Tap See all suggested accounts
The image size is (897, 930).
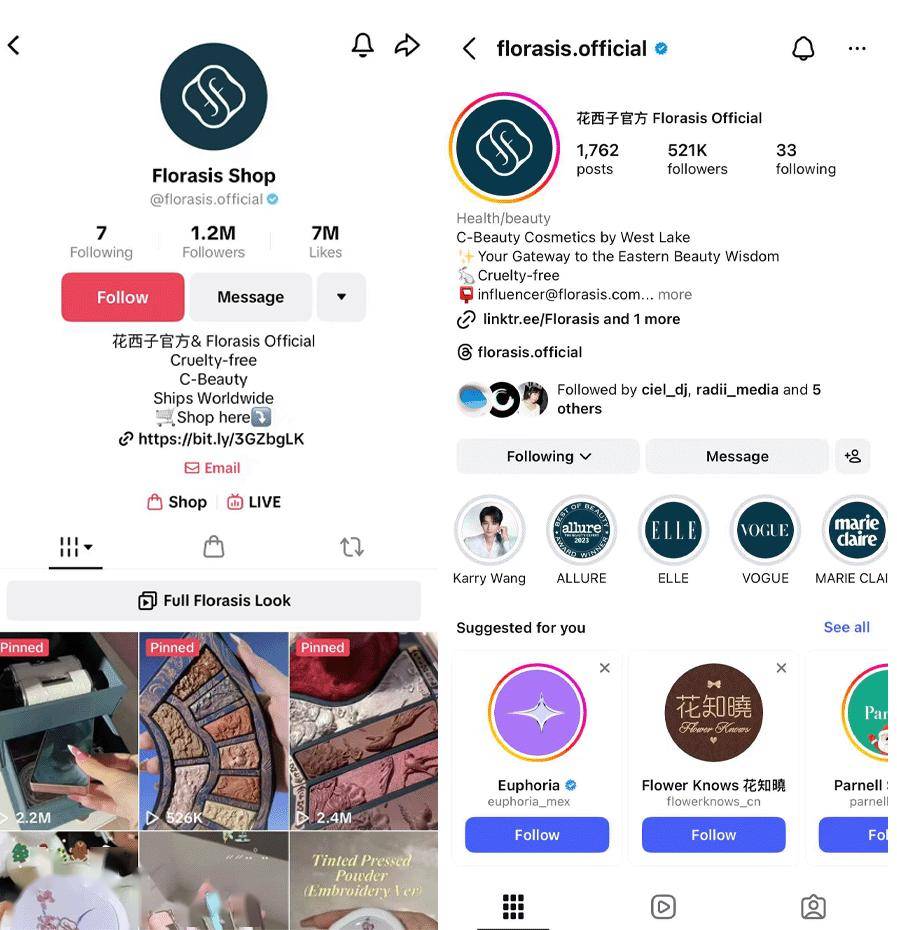(846, 627)
